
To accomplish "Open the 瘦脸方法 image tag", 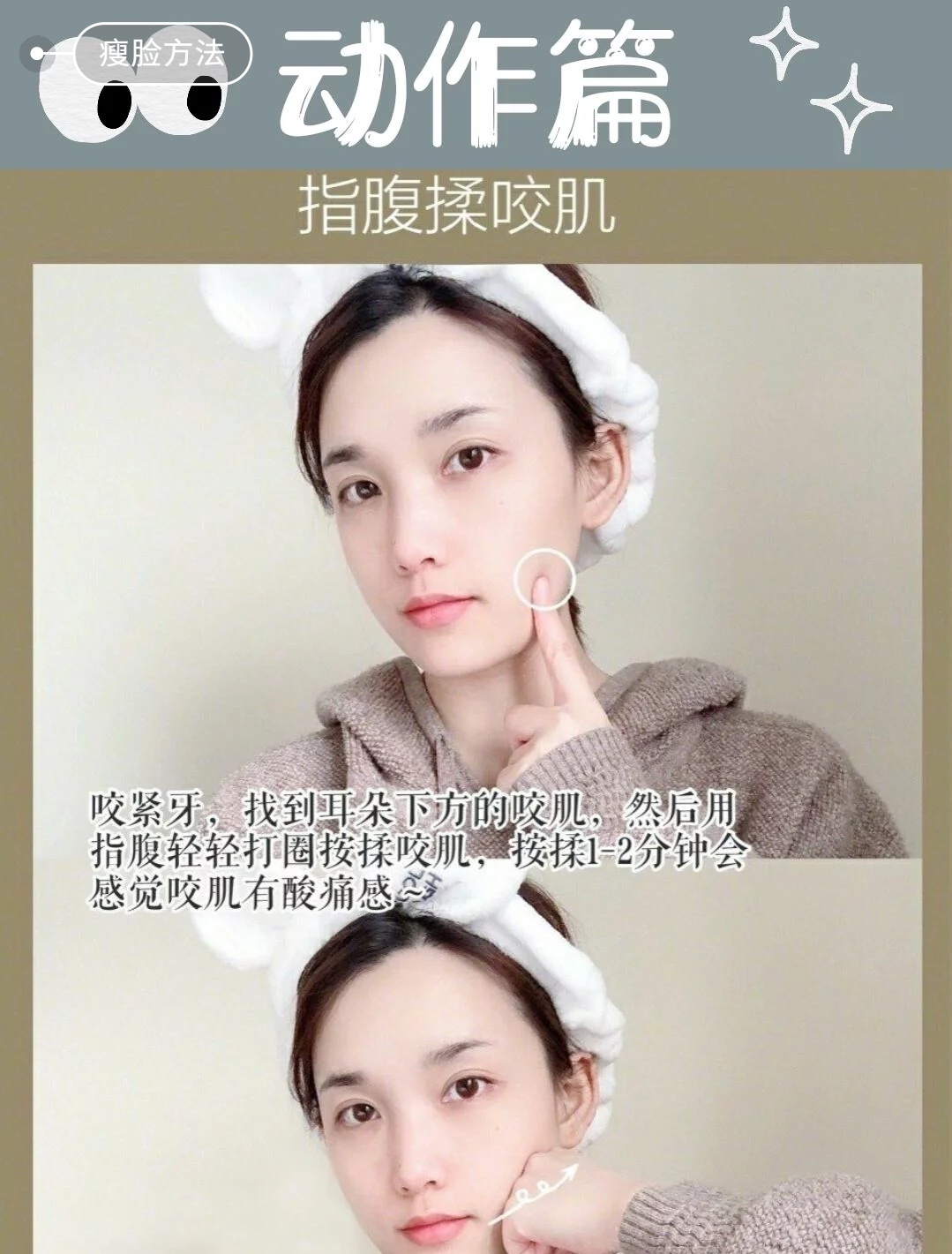I will 162,54.
